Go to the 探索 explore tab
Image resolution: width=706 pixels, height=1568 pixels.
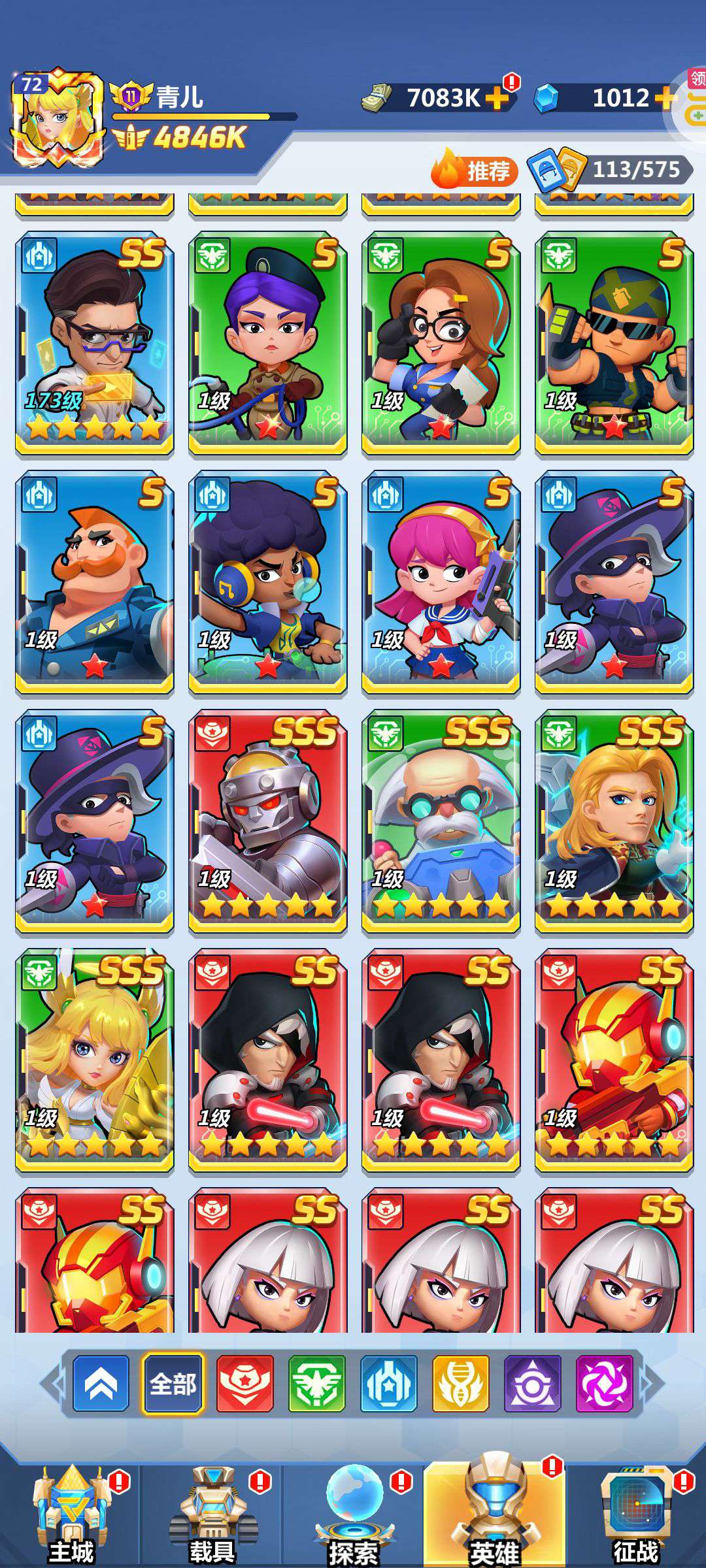coord(354,1514)
